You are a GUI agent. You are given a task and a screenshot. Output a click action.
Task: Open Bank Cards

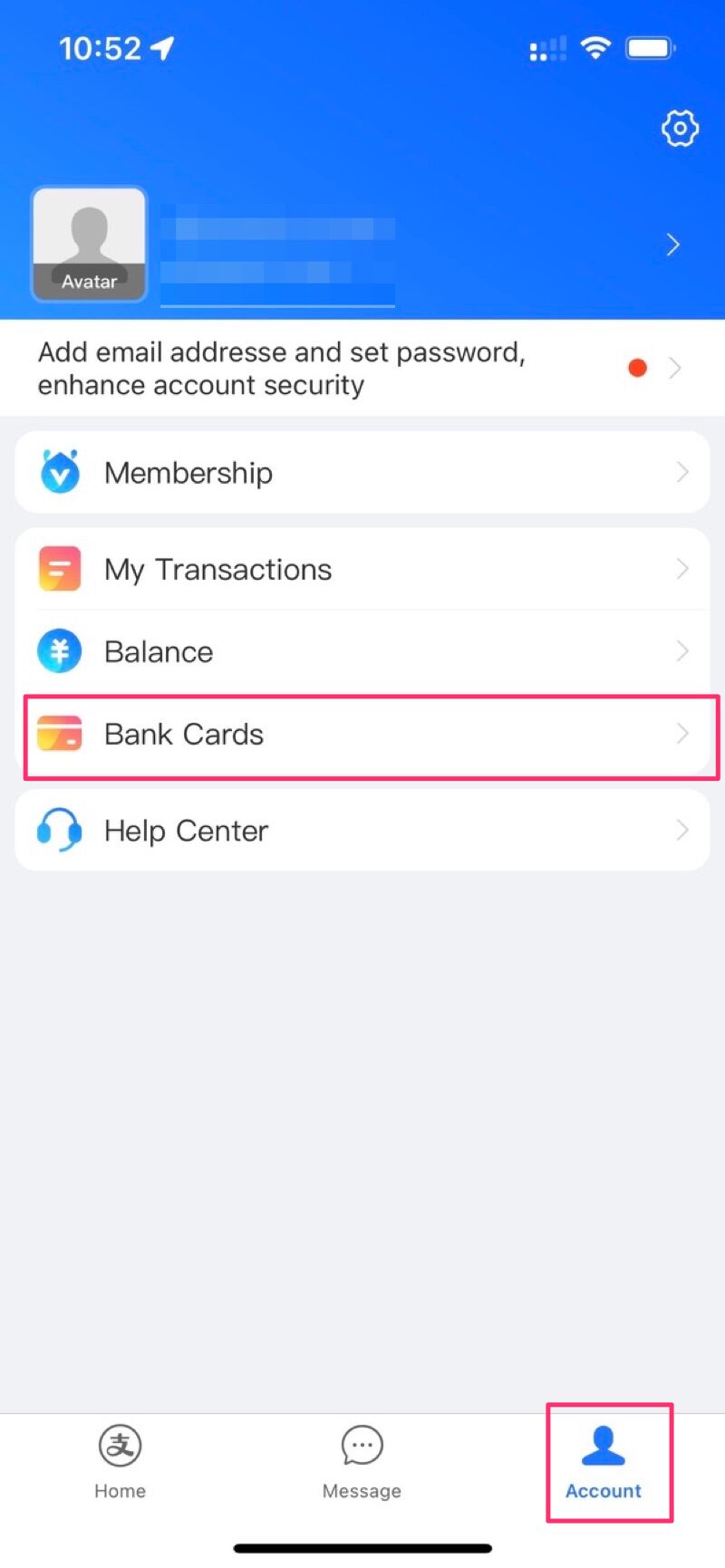[362, 735]
